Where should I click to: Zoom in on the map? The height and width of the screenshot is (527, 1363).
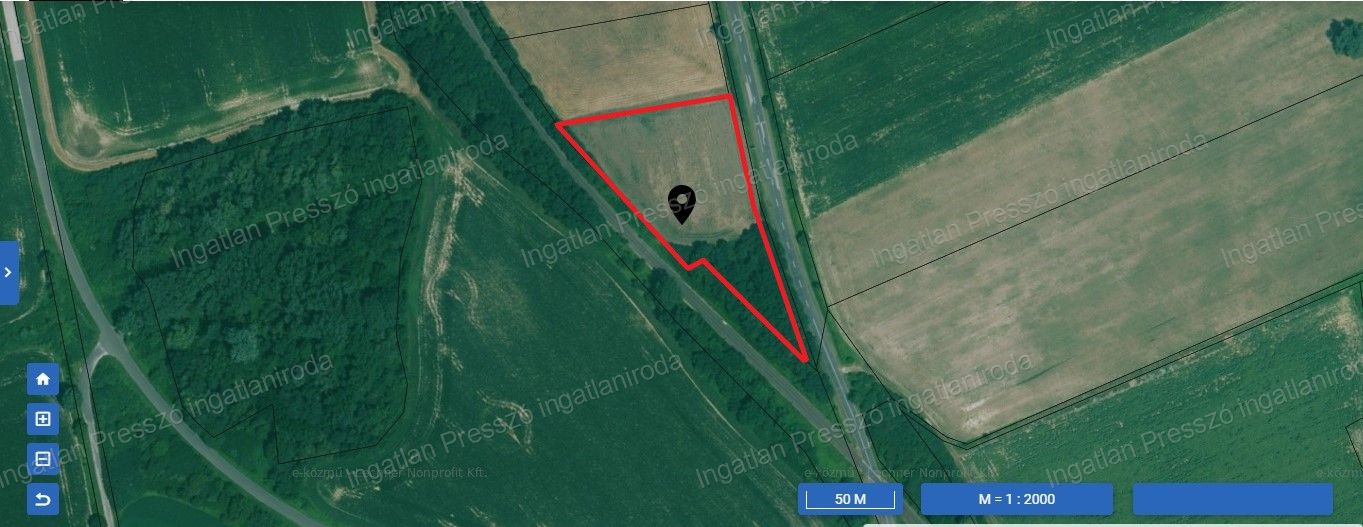pos(42,420)
